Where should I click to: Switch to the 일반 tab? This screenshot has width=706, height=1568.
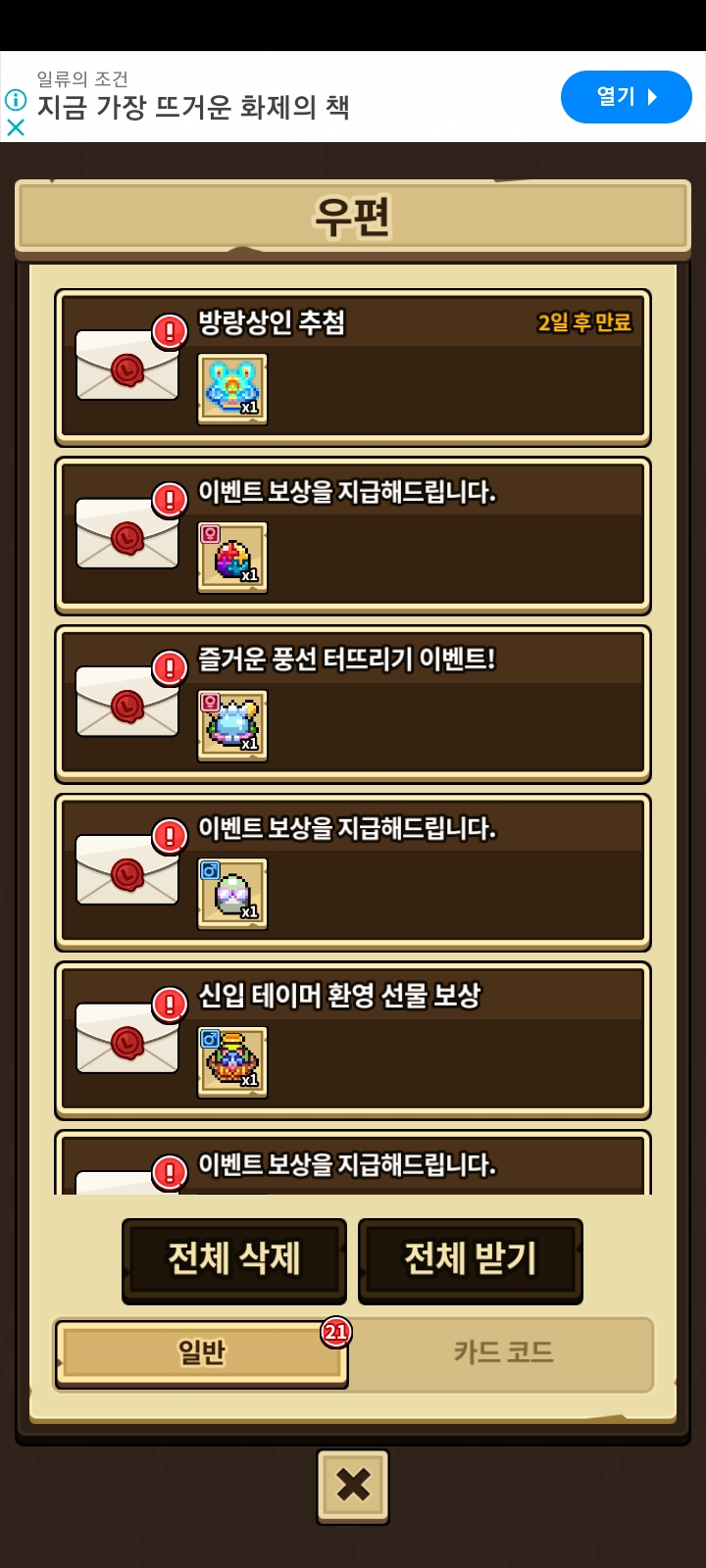pyautogui.click(x=202, y=1353)
